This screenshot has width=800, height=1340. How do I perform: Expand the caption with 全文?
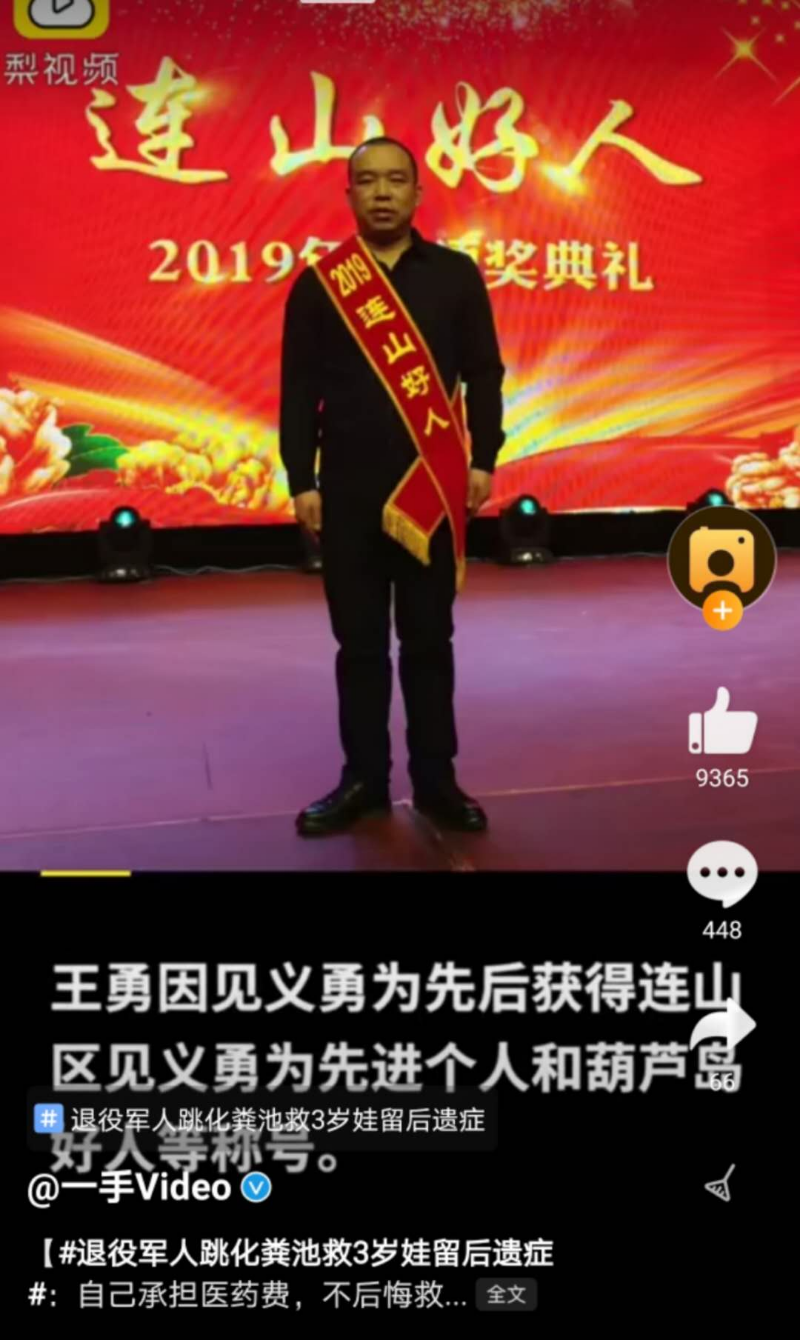click(x=505, y=1294)
